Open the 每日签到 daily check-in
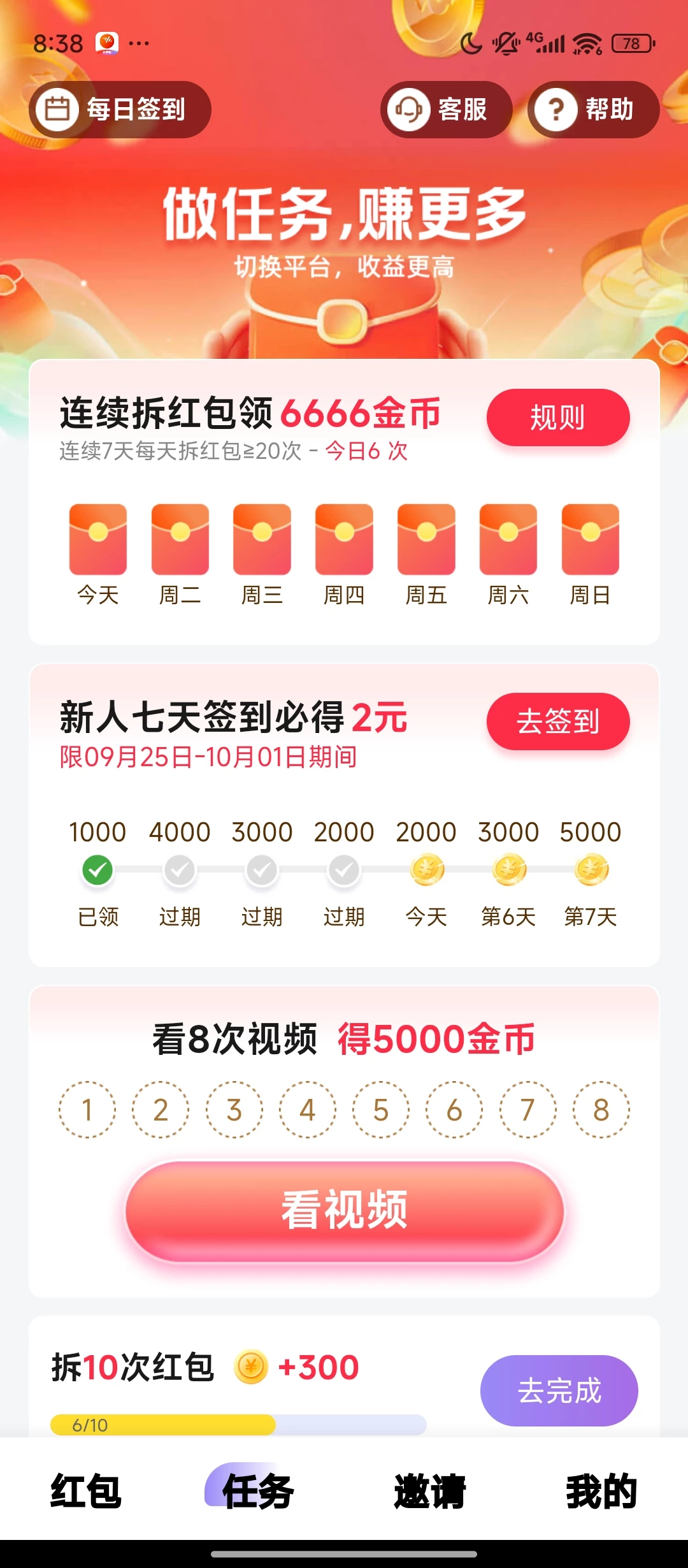The width and height of the screenshot is (688, 1568). (x=120, y=110)
